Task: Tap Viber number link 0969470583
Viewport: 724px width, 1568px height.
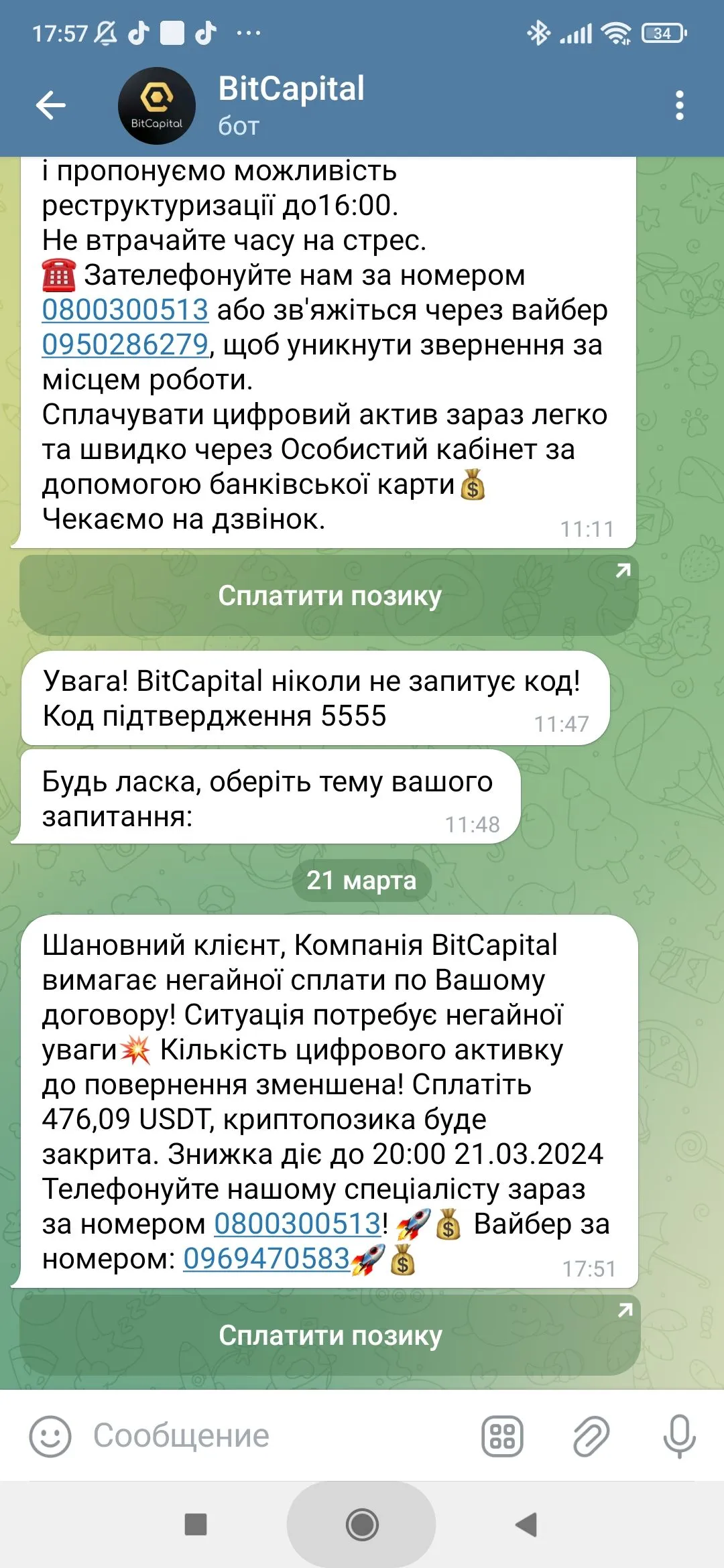Action: pos(266,1258)
